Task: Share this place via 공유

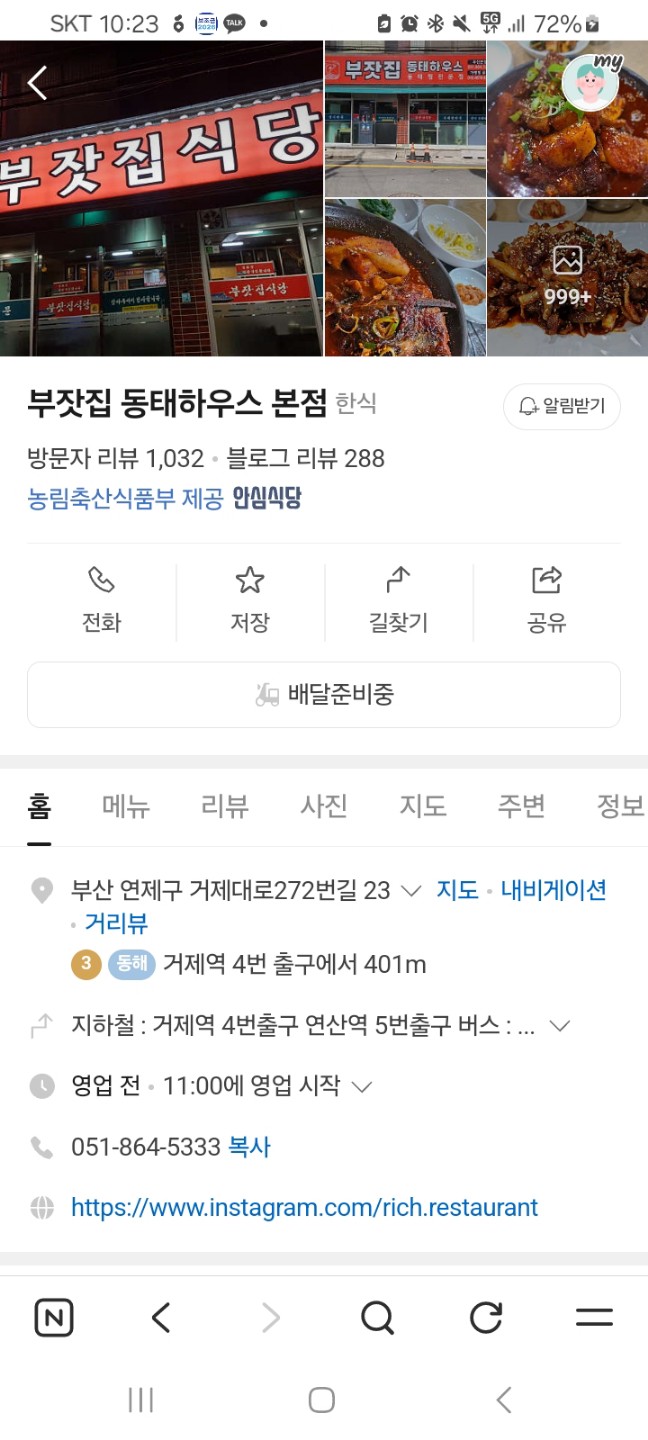Action: (546, 600)
